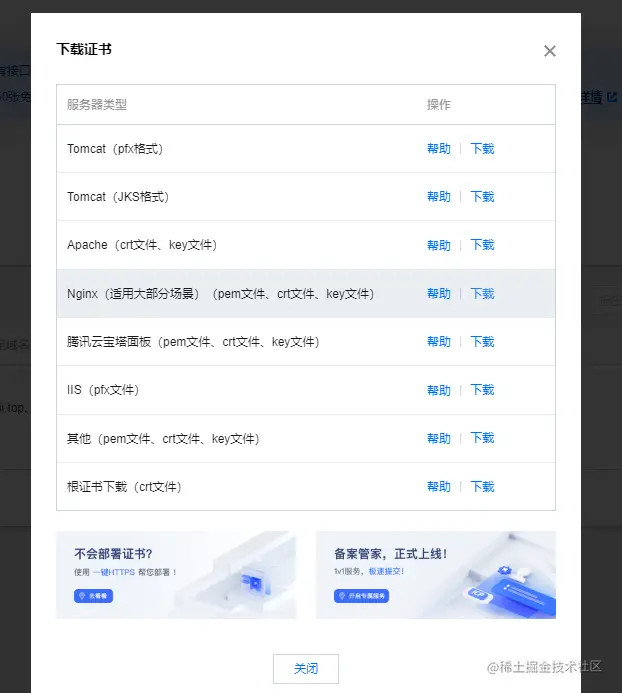The image size is (622, 693).
Task: Download the Apache crt and key files
Action: 482,245
